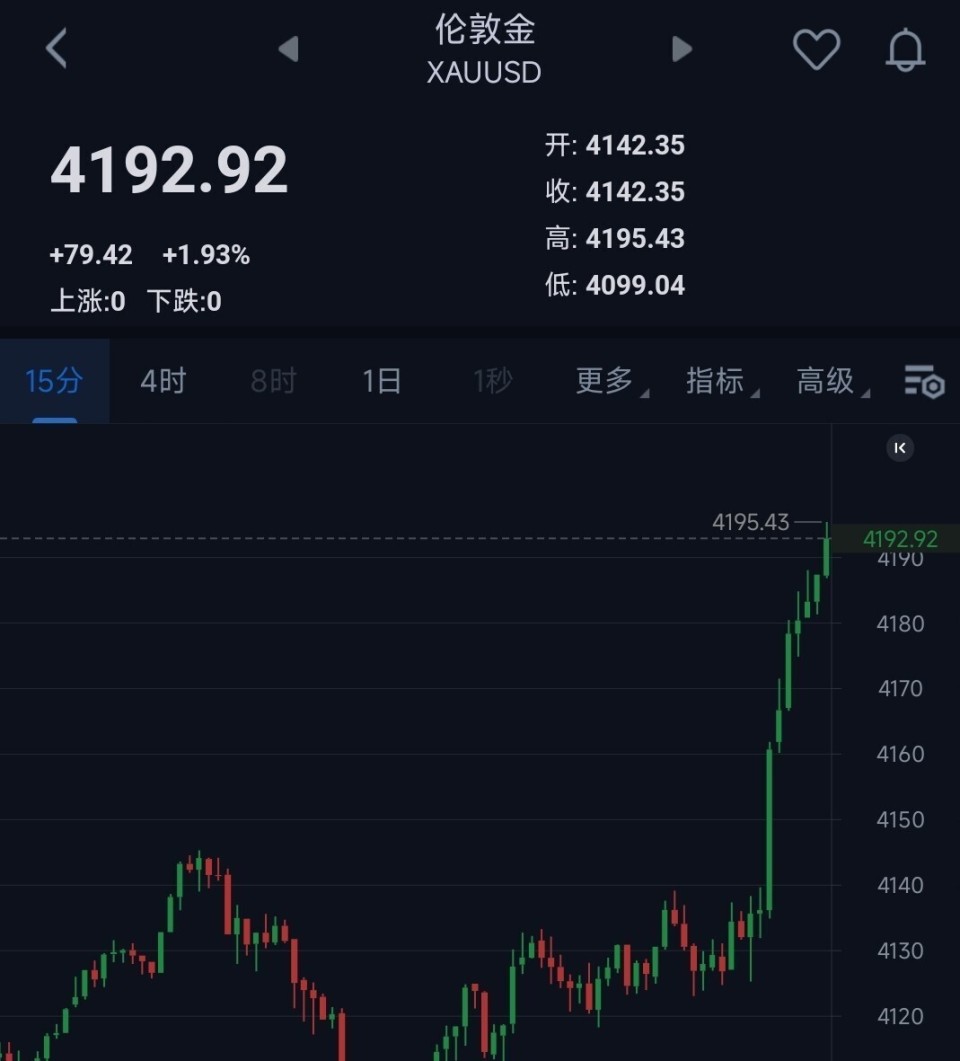Tap the favorite heart icon
The height and width of the screenshot is (1061, 960).
tap(818, 49)
